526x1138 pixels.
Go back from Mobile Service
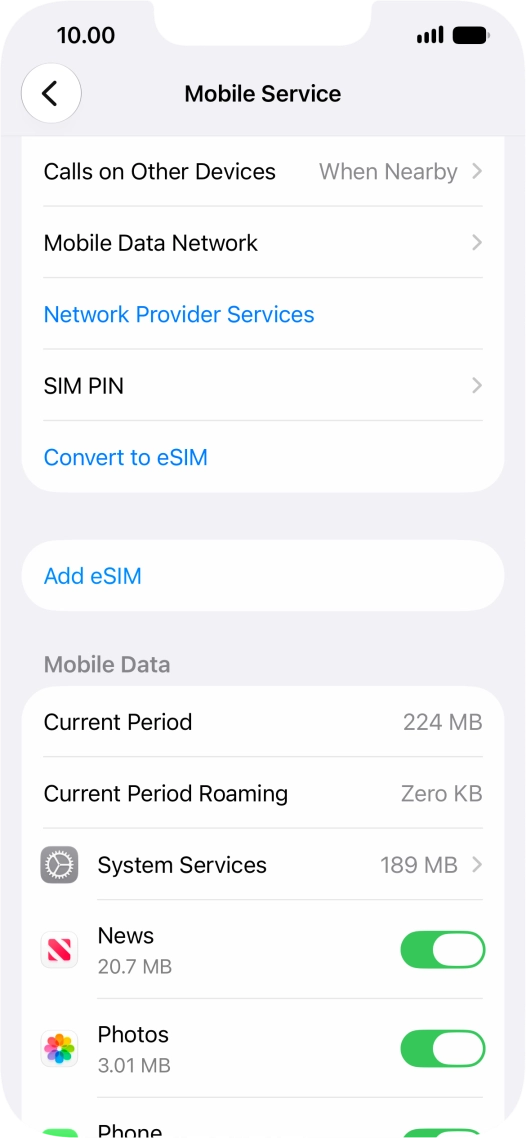(51, 93)
